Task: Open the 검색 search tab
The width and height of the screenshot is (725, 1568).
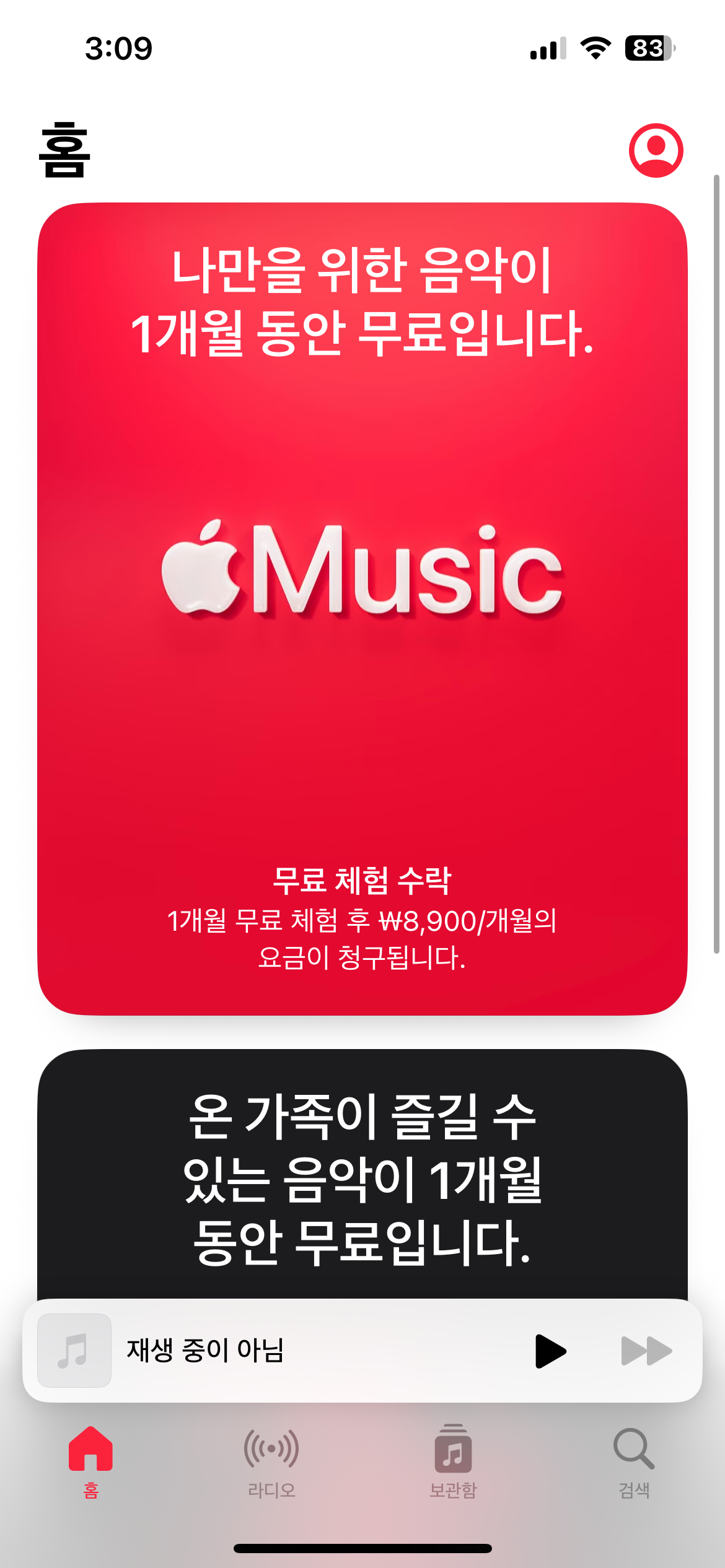Action: (x=634, y=1461)
